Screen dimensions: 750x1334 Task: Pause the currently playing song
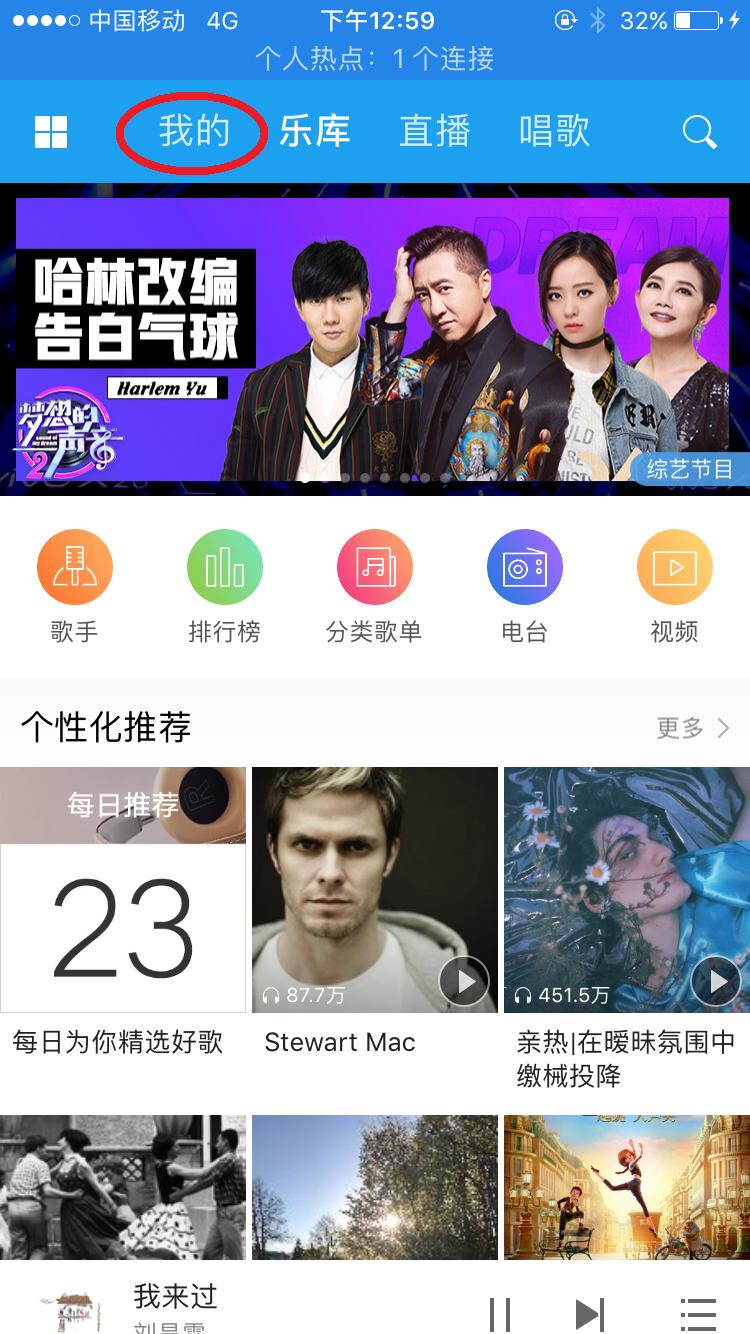coord(500,1314)
